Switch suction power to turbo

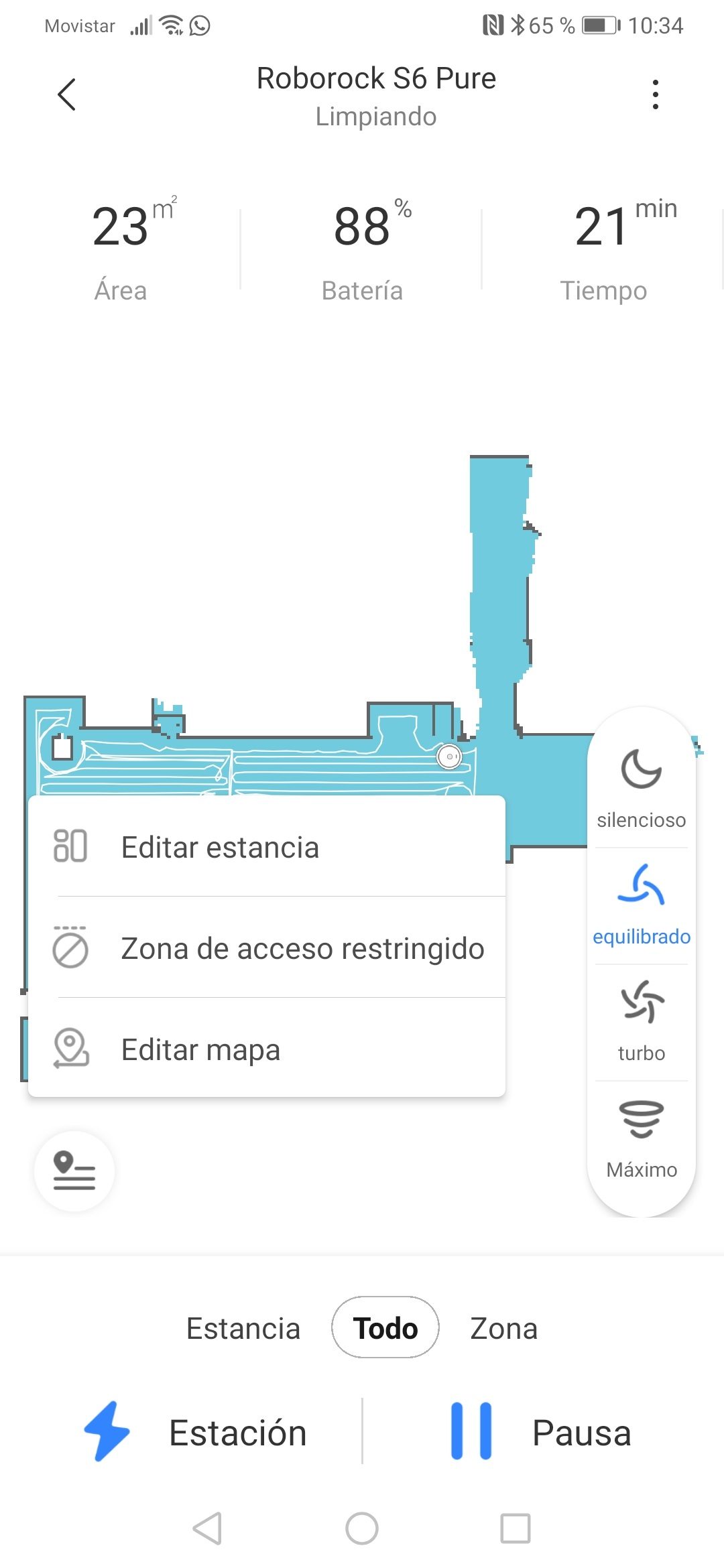point(641,1020)
